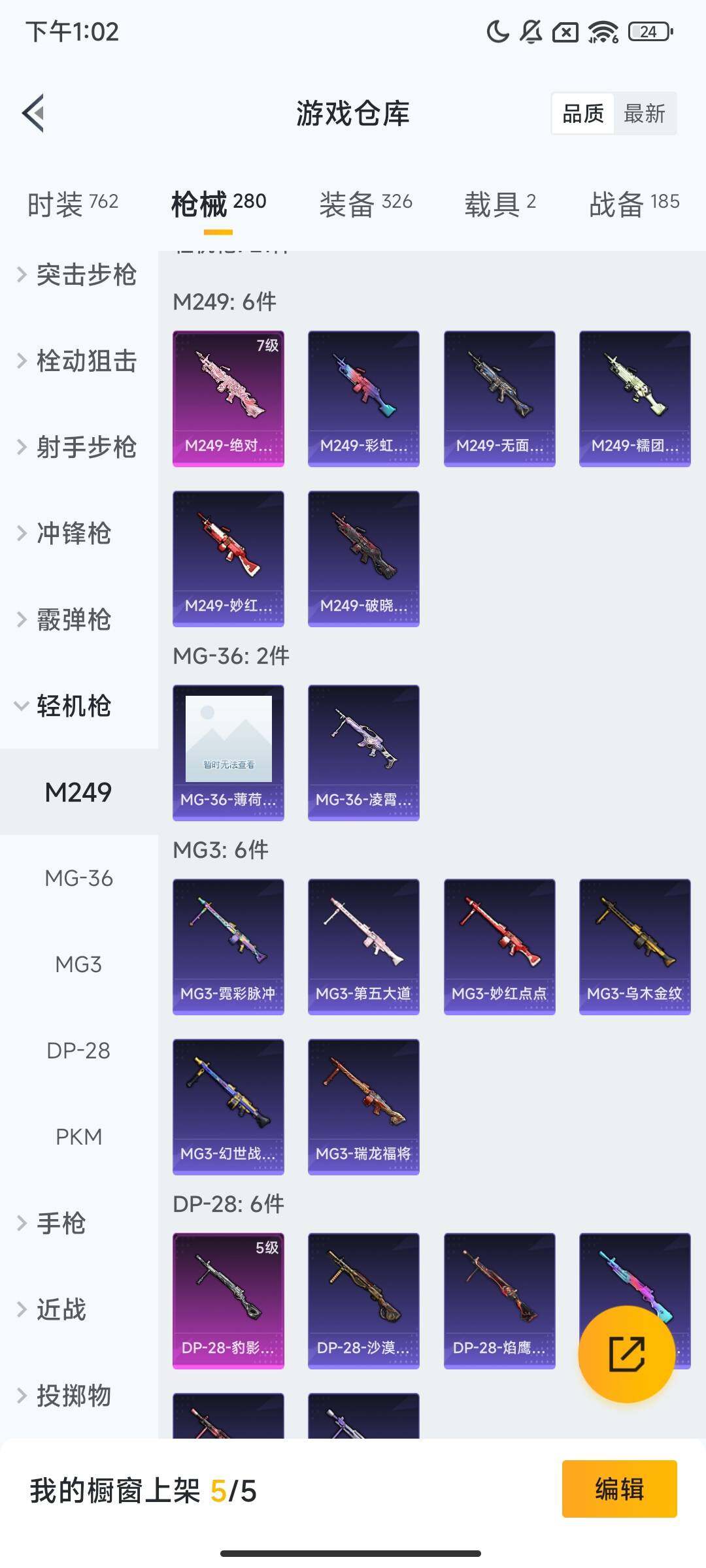
Task: Expand the 手枪 category
Action: point(65,1223)
